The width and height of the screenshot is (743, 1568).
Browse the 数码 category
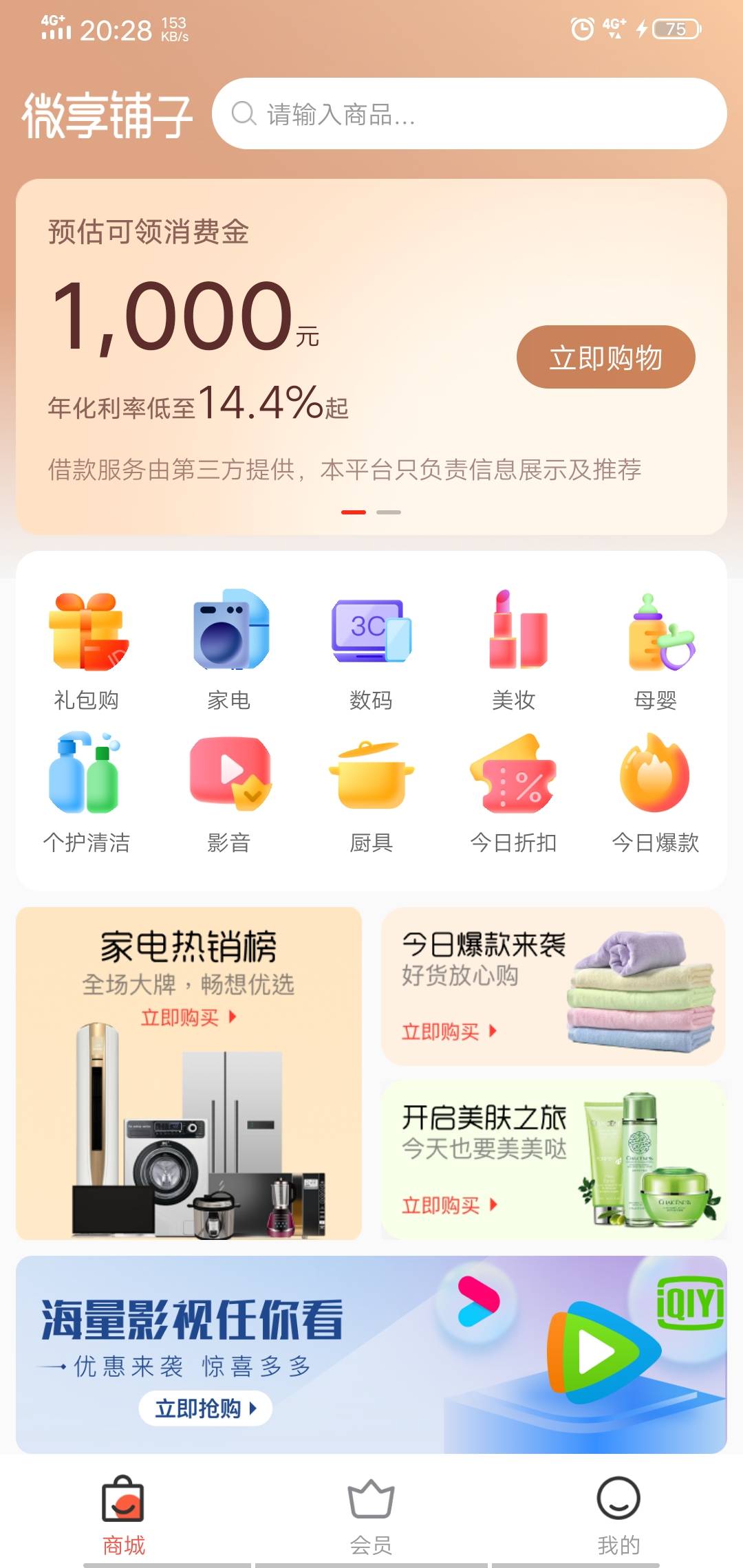[371, 650]
